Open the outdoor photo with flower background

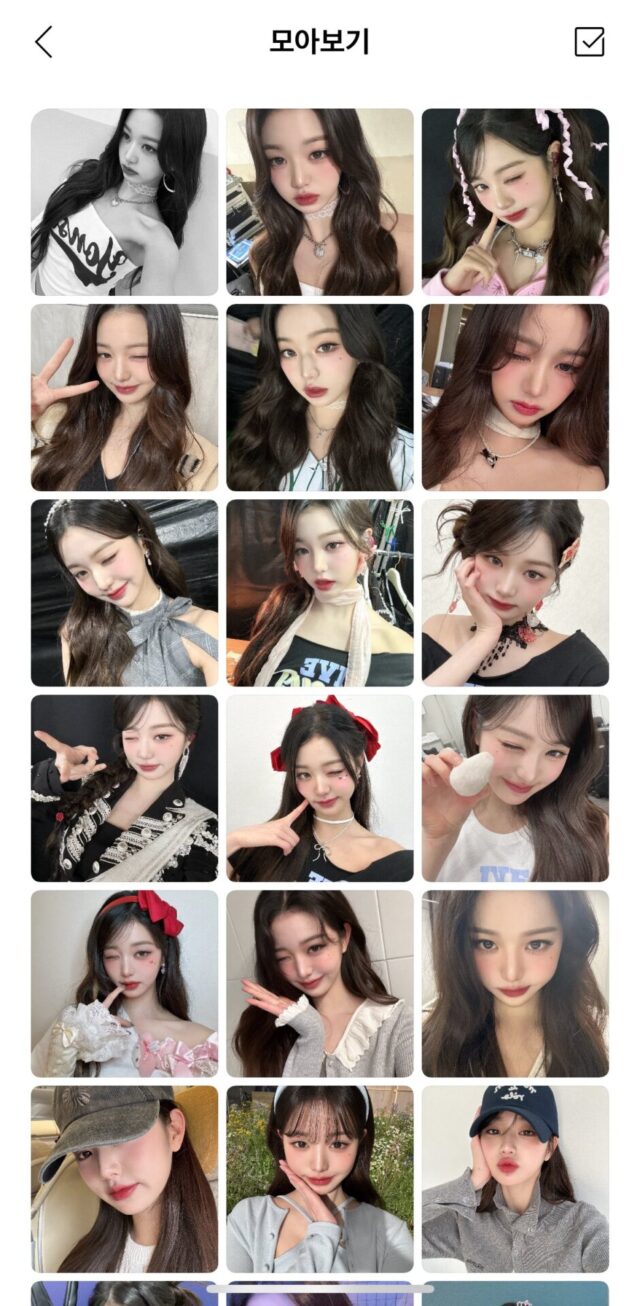[319, 1179]
